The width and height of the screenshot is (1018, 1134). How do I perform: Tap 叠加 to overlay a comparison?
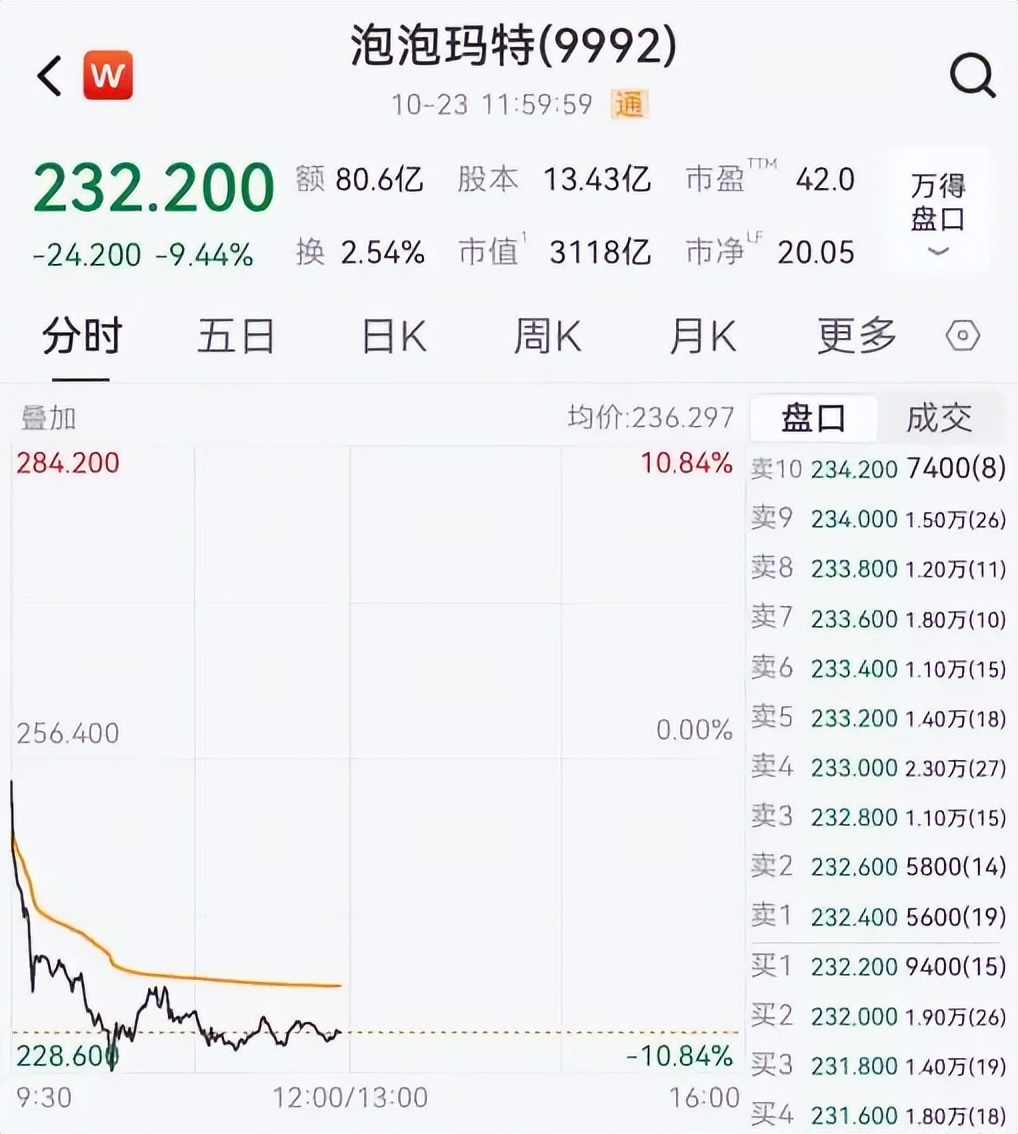[x=48, y=418]
